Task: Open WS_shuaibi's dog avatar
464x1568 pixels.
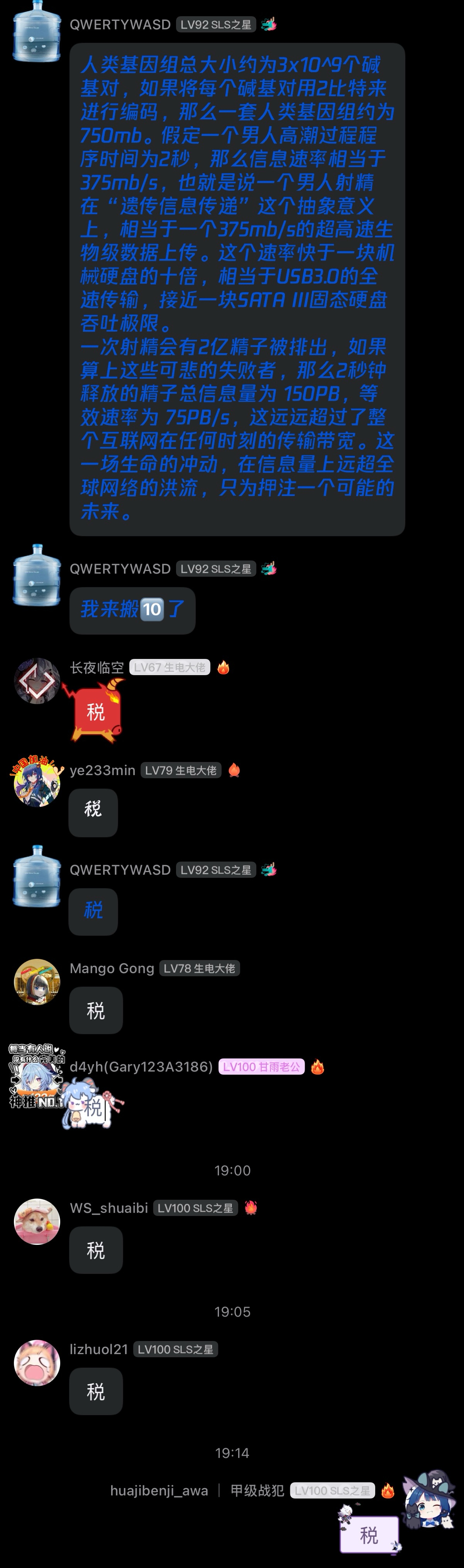Action: pyautogui.click(x=37, y=1222)
